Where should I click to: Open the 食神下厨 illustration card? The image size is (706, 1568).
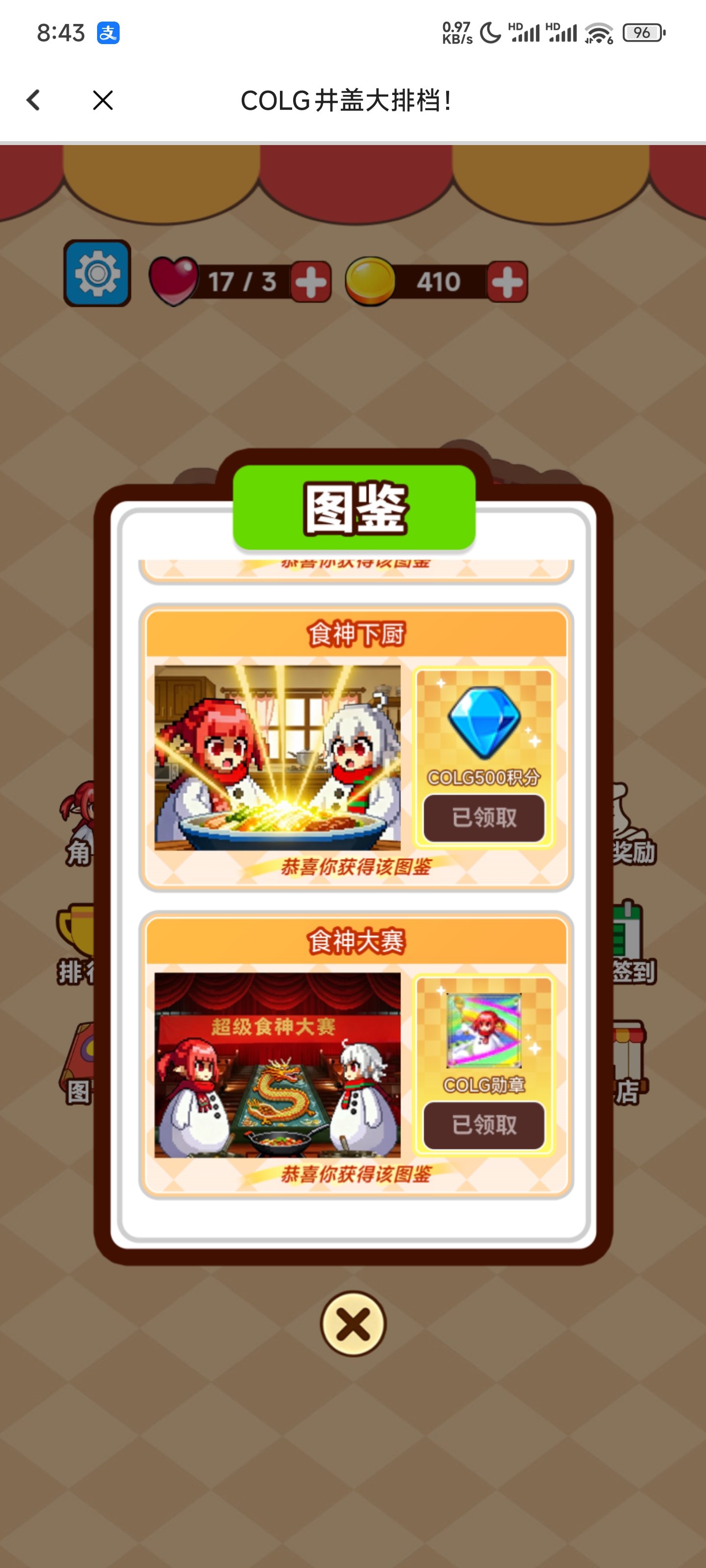[278, 757]
